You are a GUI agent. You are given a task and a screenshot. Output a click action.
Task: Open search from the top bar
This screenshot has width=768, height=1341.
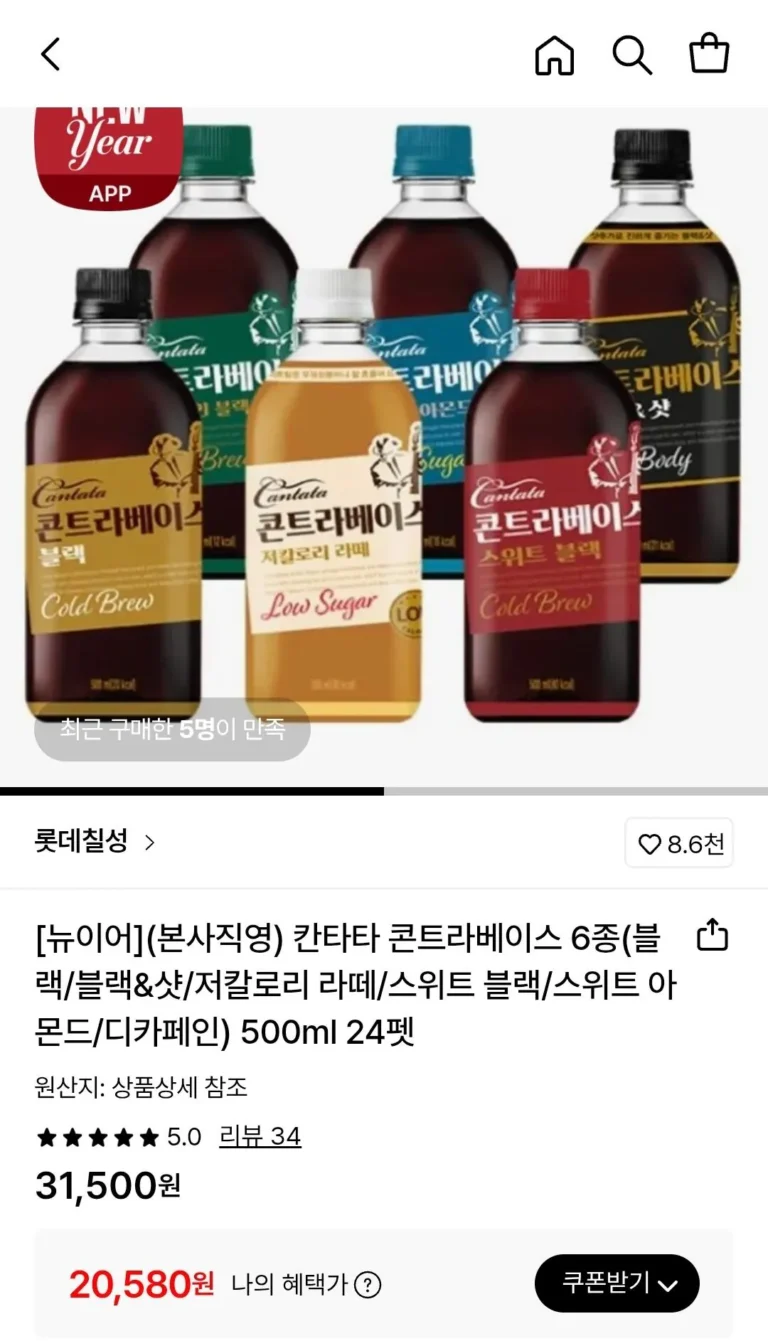pyautogui.click(x=632, y=55)
